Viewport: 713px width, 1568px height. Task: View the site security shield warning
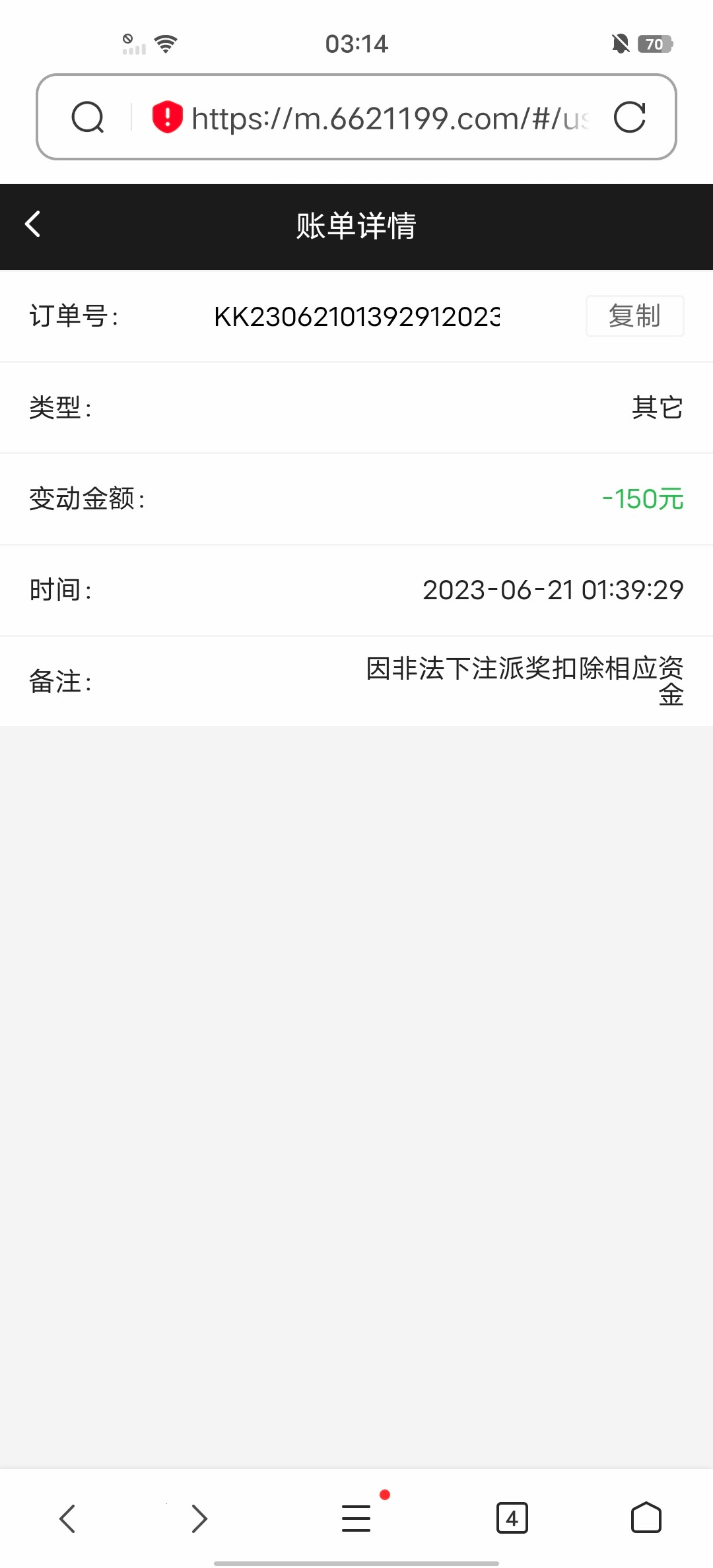pos(167,117)
